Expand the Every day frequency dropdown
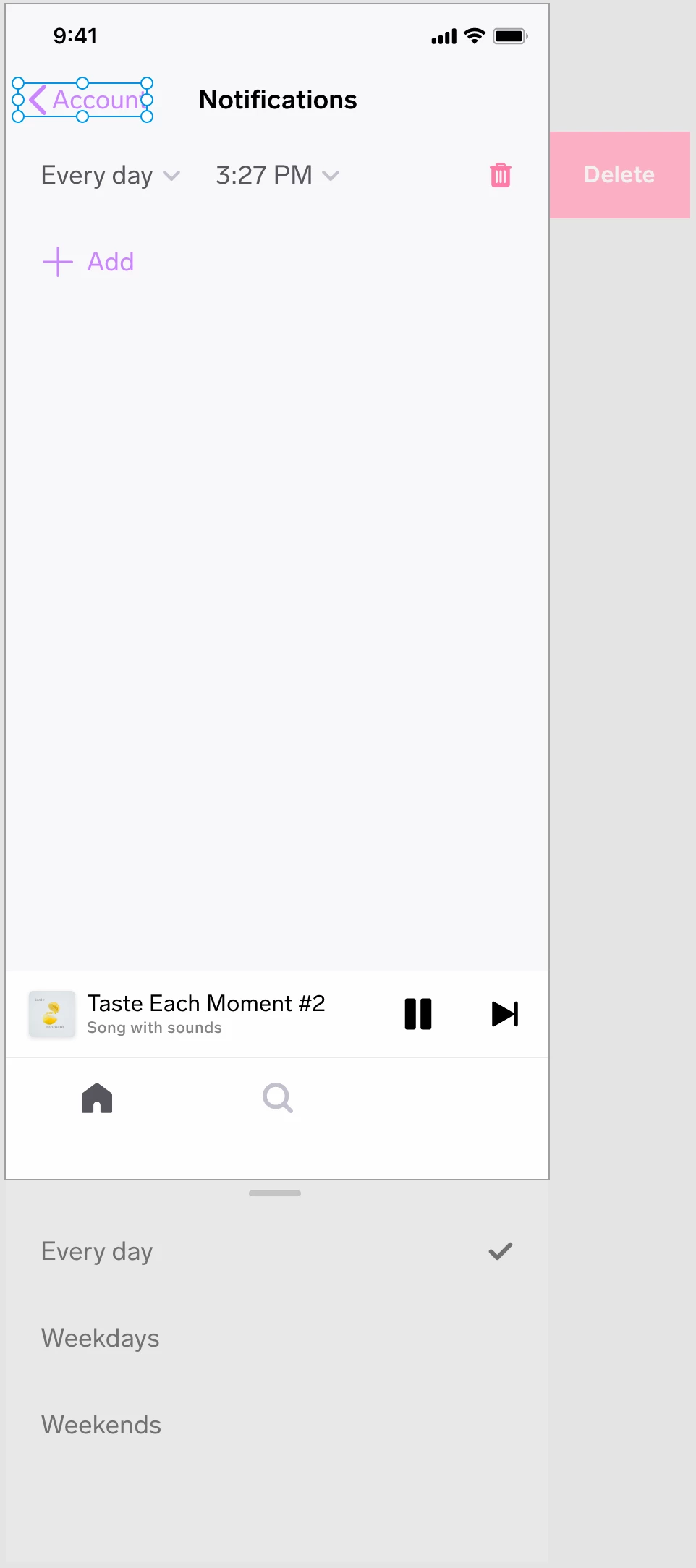The width and height of the screenshot is (696, 1568). (110, 176)
